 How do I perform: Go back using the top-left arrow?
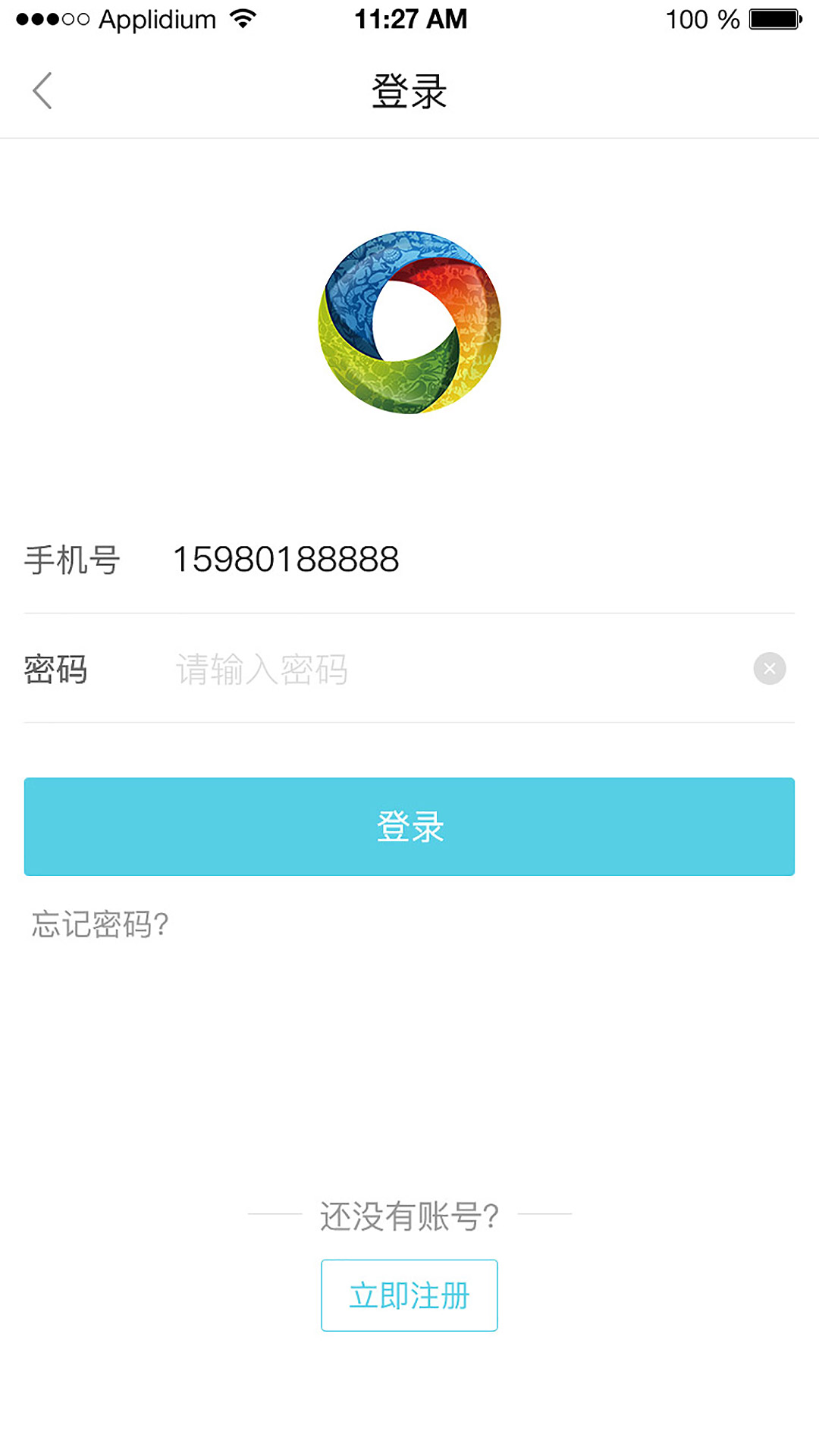[42, 91]
